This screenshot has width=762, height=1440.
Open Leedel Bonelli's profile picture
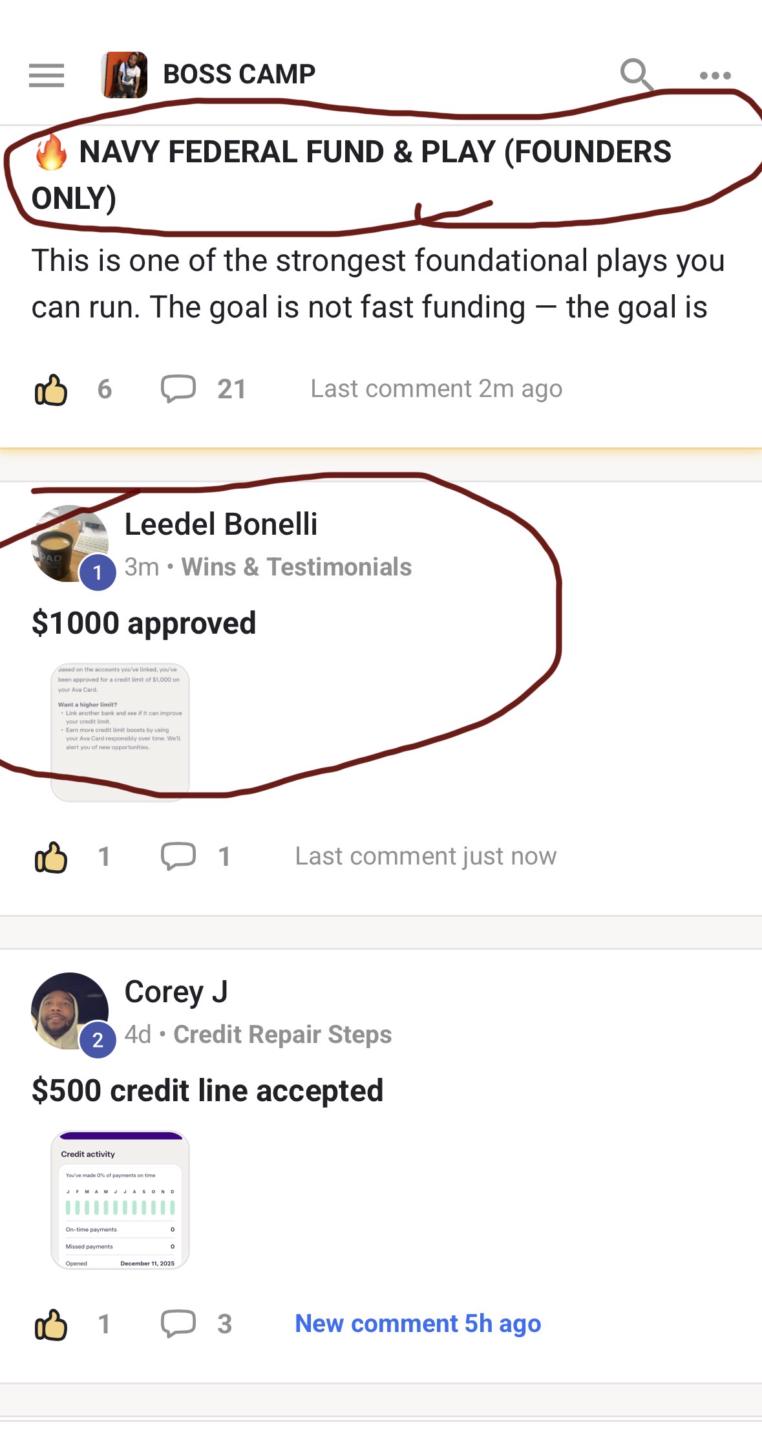(x=70, y=544)
